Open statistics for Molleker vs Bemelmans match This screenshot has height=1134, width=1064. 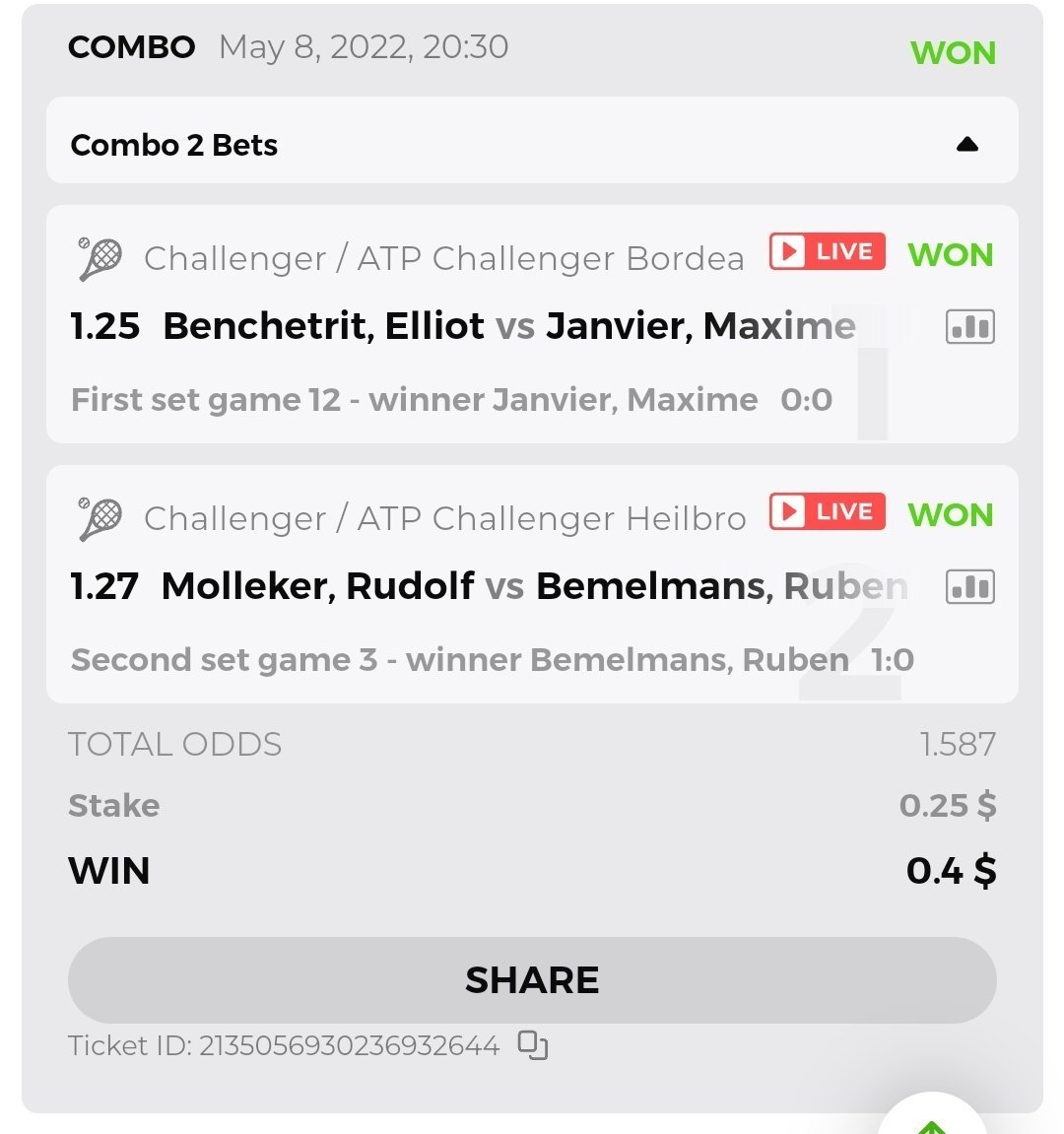(x=969, y=587)
